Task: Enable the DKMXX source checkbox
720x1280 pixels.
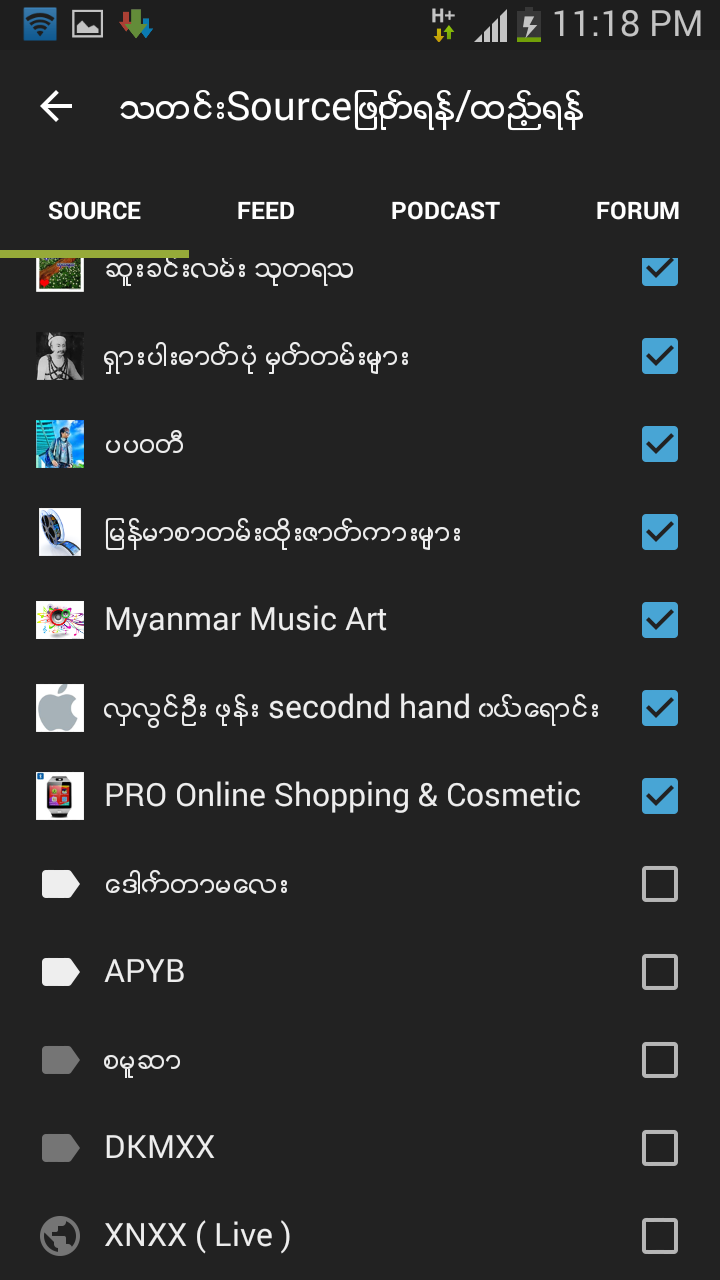Action: [x=660, y=1148]
